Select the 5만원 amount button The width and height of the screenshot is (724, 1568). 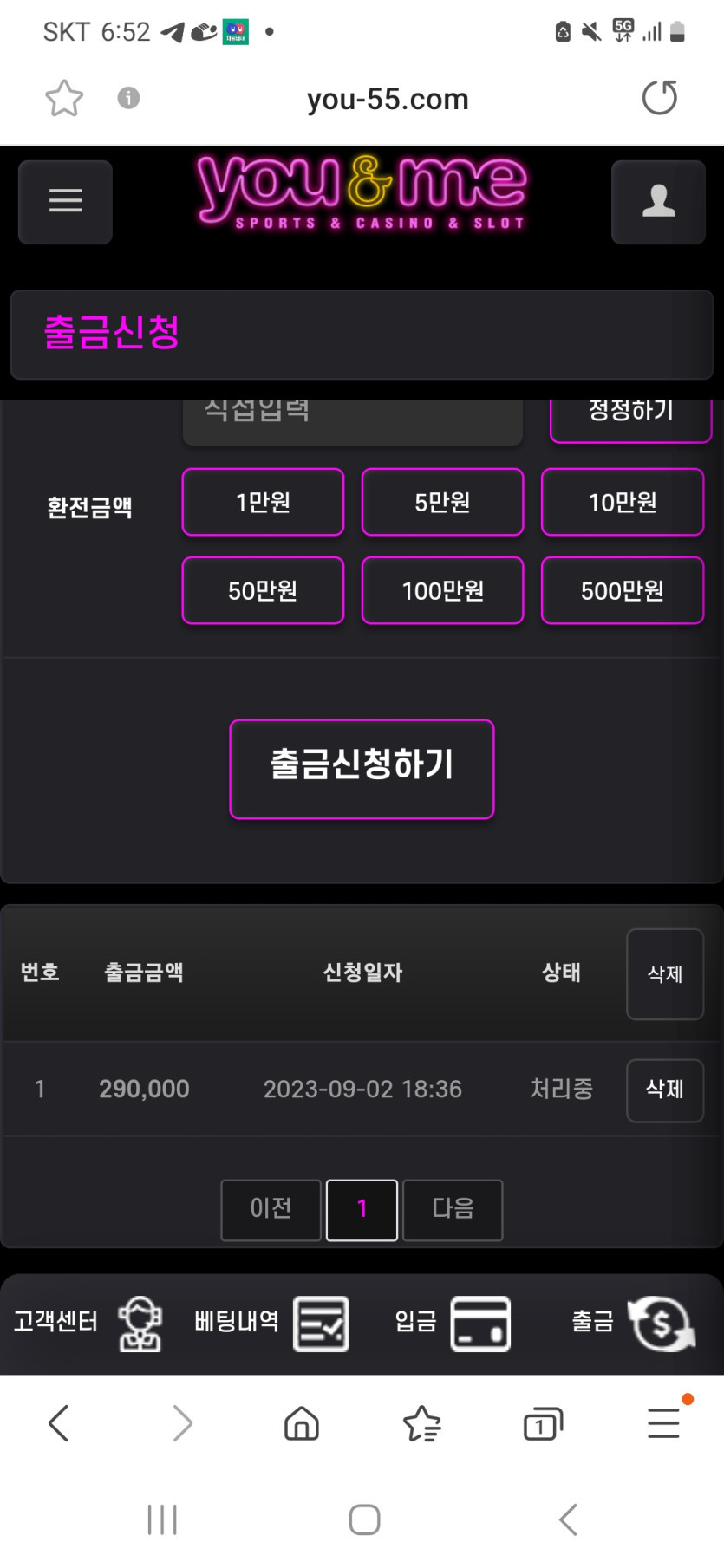point(442,502)
